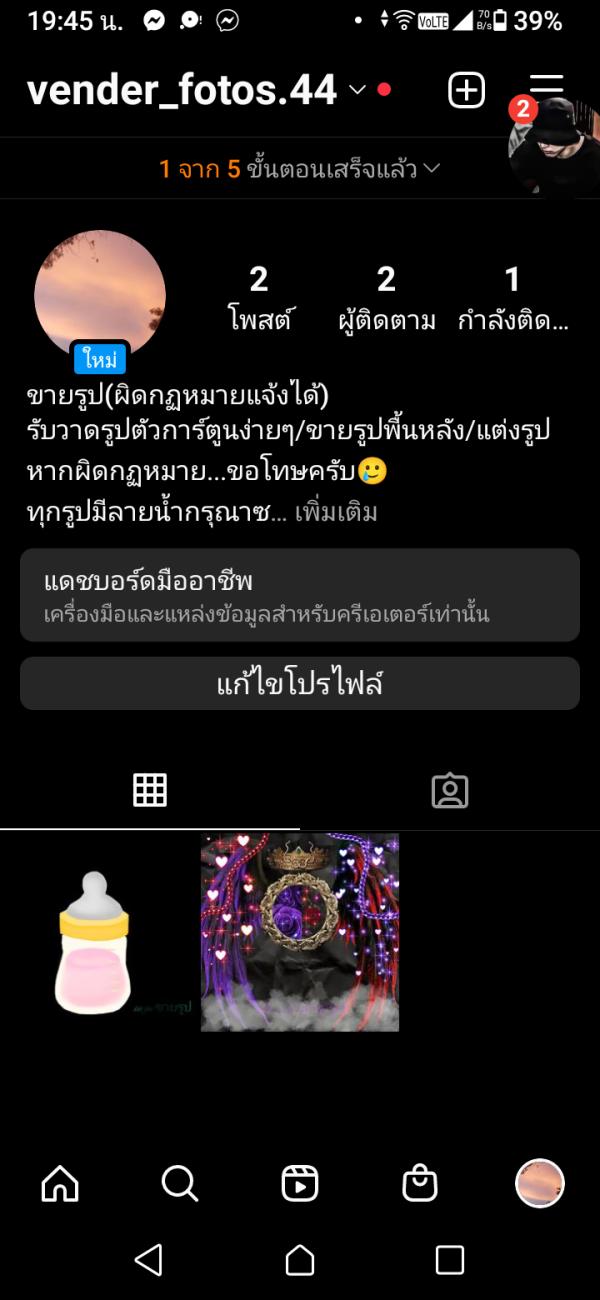Screen dimensions: 600x1300
Task: Open the baby bottle post
Action: pos(100,932)
